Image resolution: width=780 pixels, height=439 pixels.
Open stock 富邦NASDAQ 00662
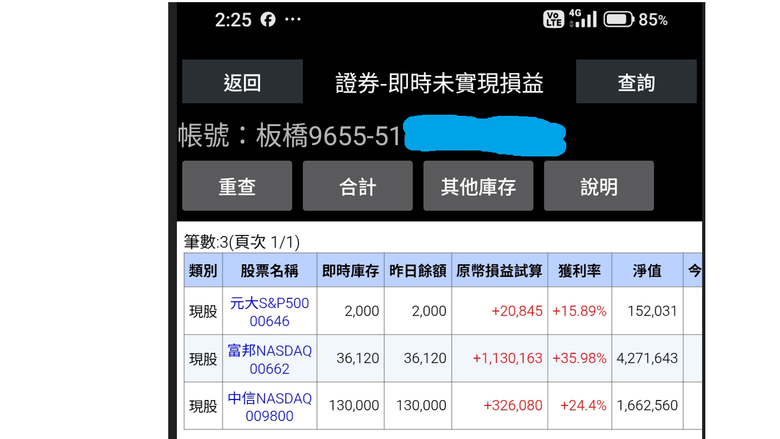coord(270,359)
